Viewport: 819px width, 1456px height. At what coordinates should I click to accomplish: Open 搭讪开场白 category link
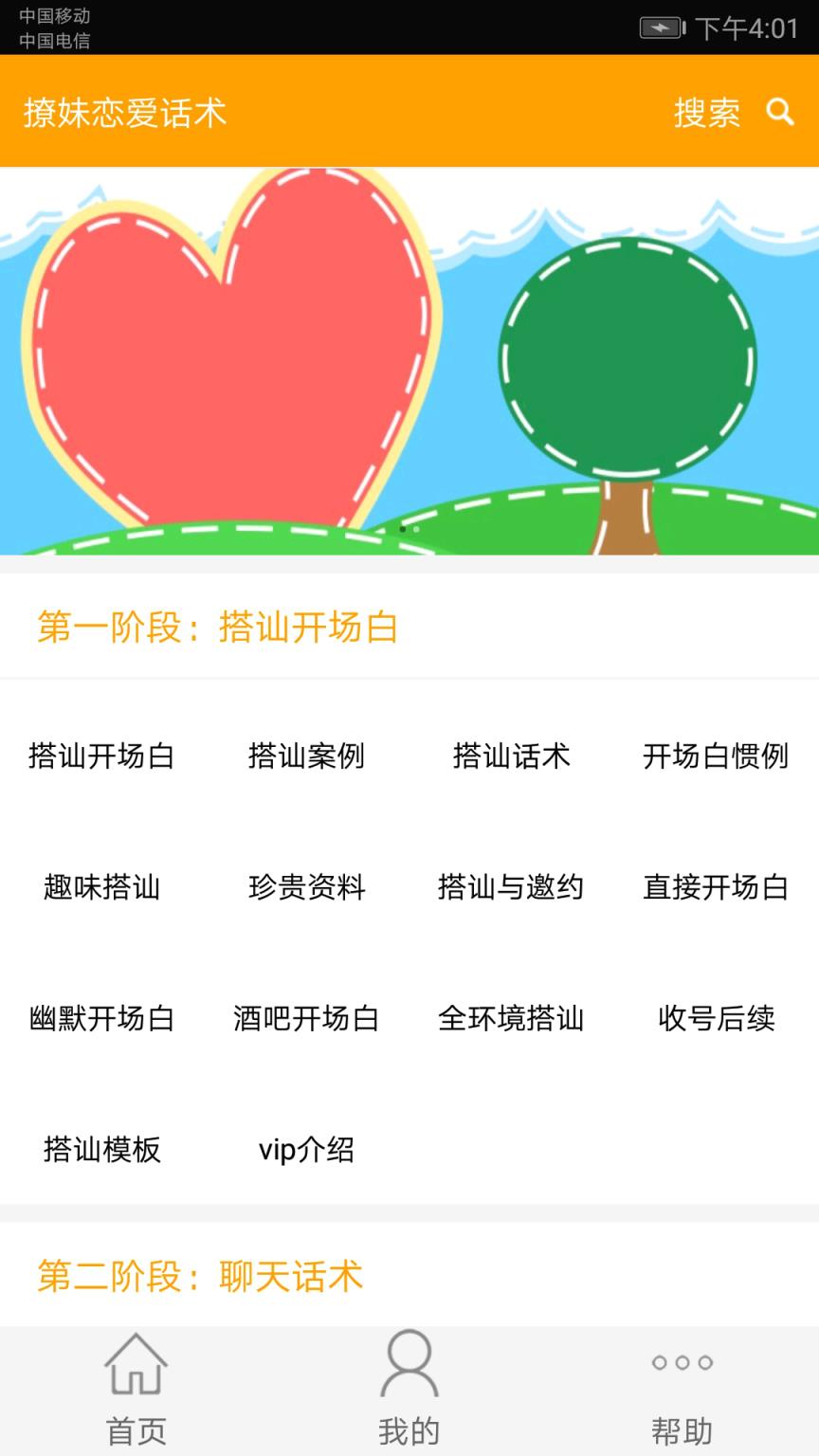[x=101, y=756]
